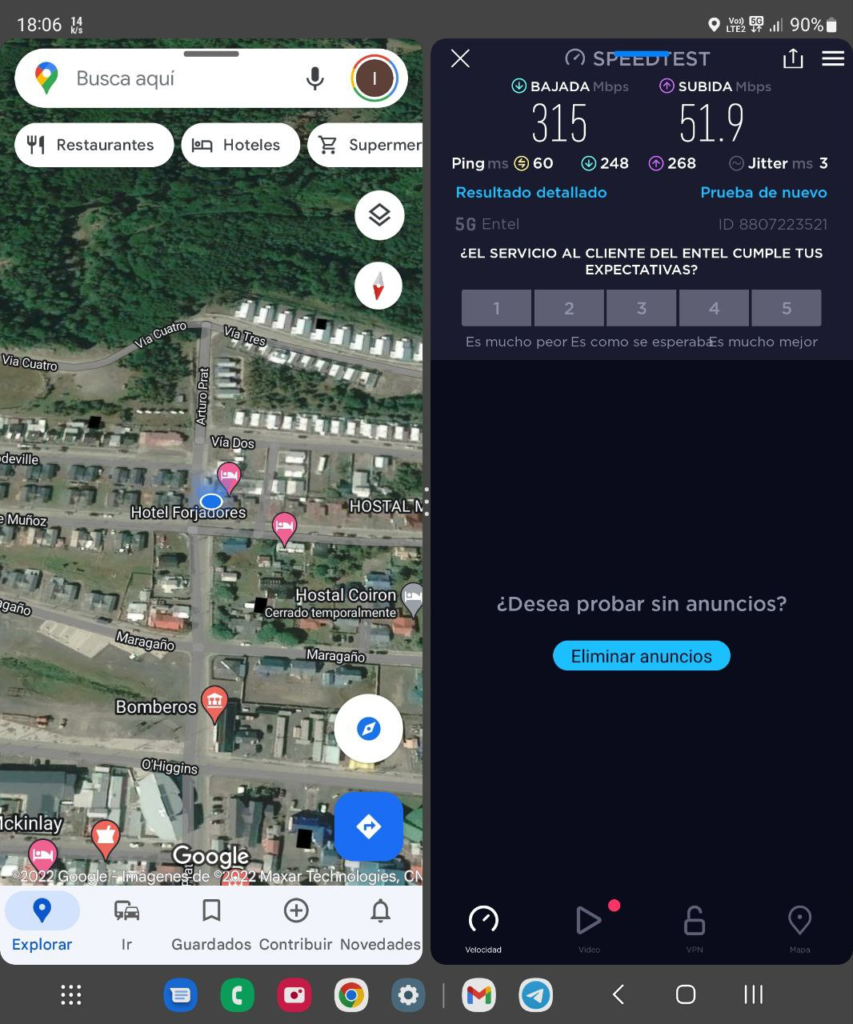Image resolution: width=853 pixels, height=1024 pixels.
Task: Center the map on my location
Action: tap(369, 728)
